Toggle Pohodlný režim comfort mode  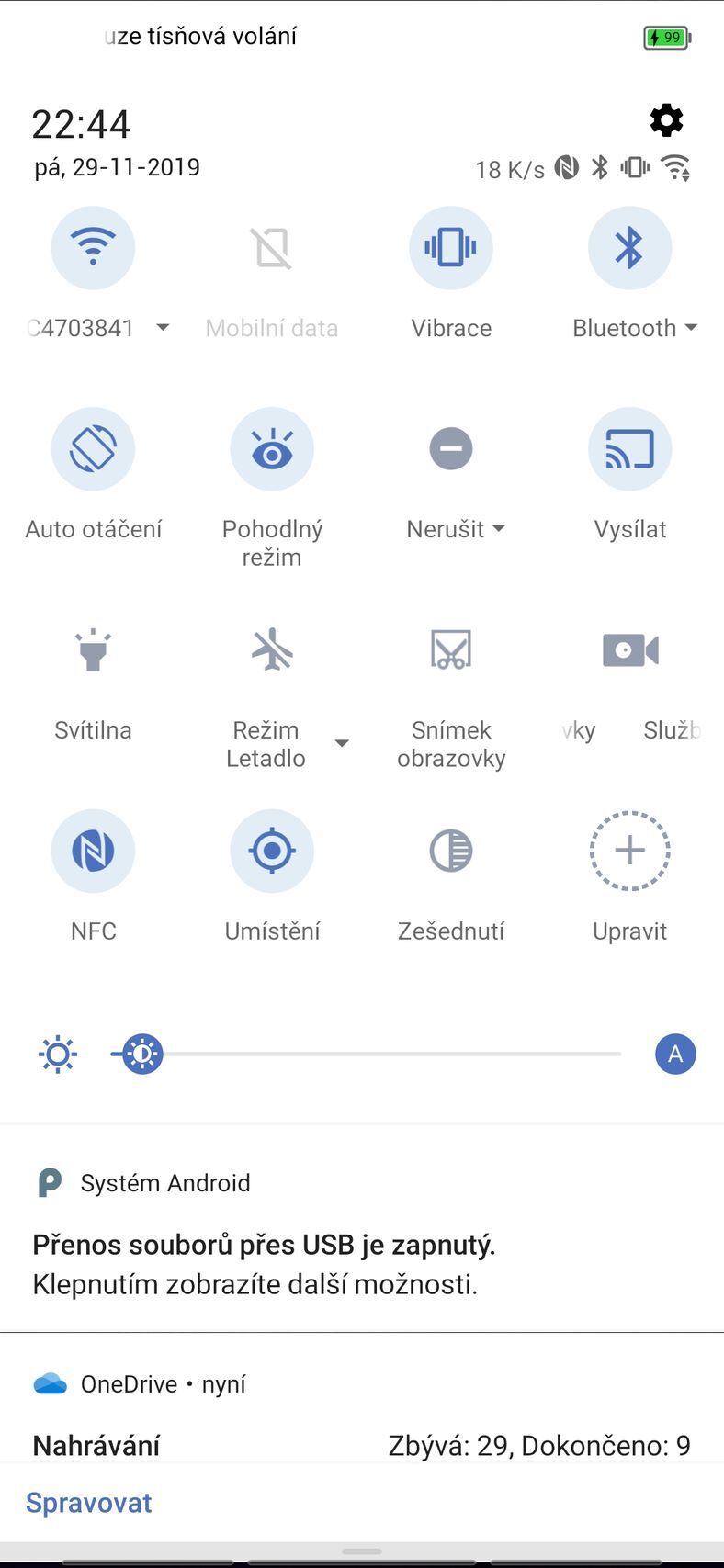[272, 448]
